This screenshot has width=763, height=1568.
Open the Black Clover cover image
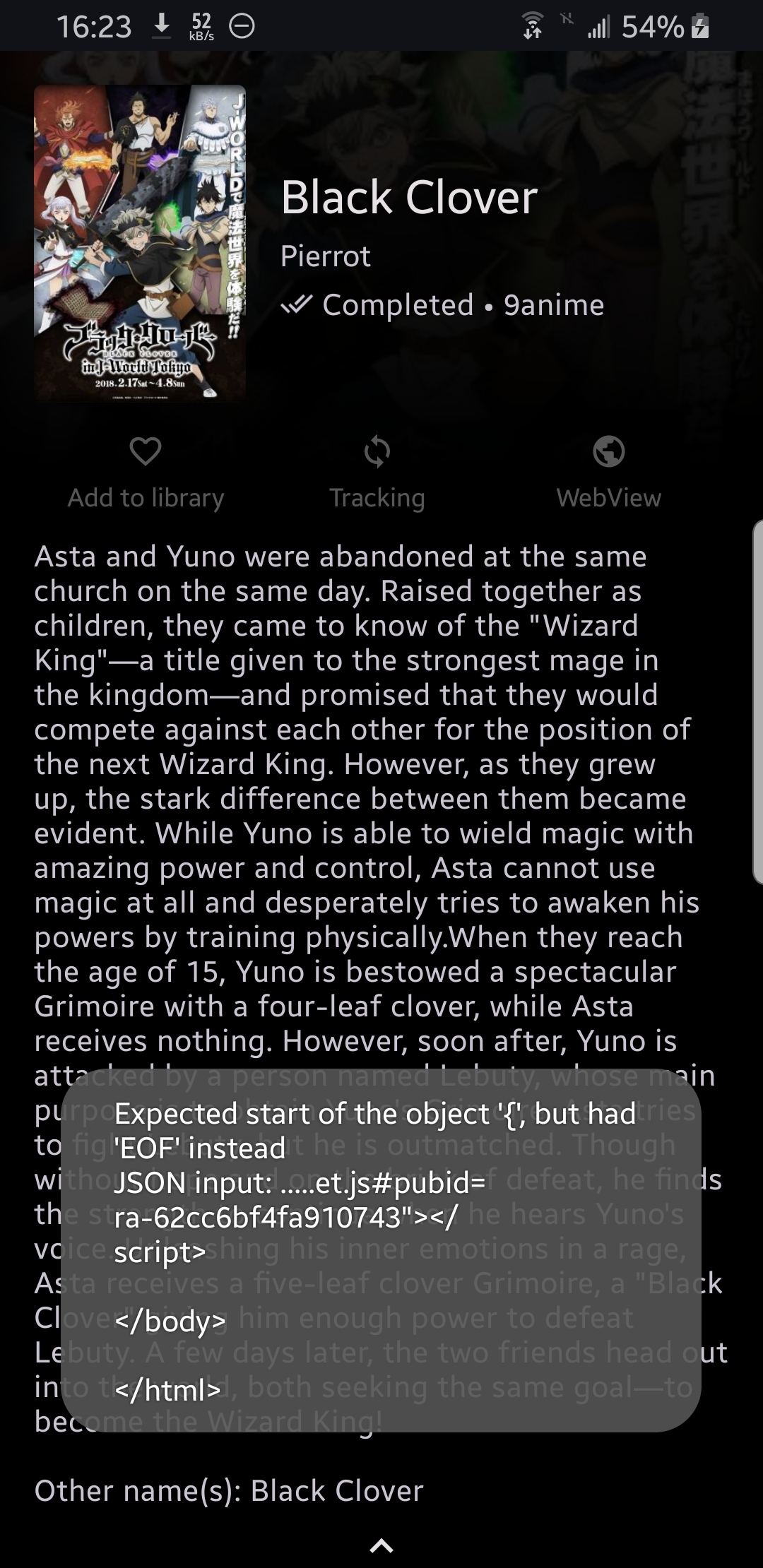click(140, 243)
